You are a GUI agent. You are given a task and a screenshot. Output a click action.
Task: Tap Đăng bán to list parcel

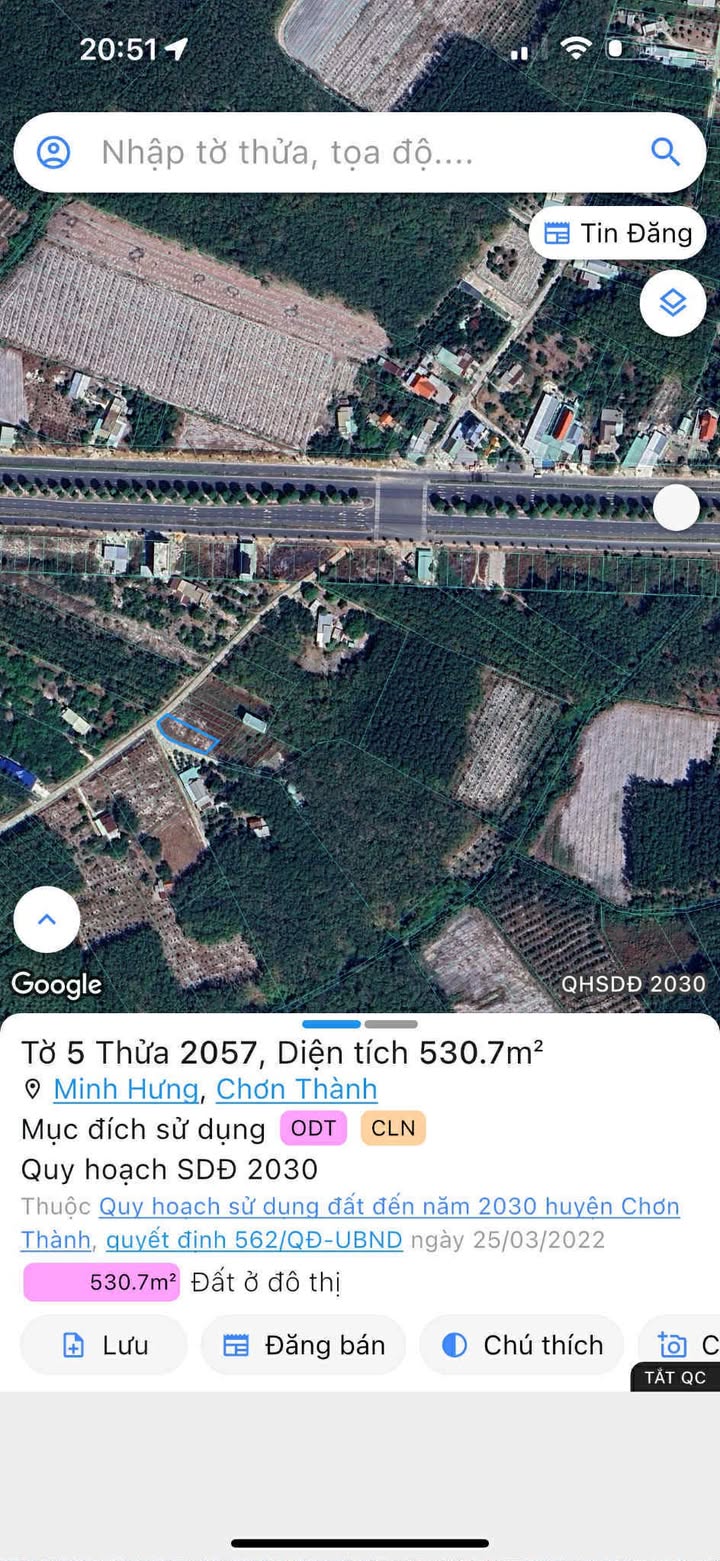pos(304,1345)
